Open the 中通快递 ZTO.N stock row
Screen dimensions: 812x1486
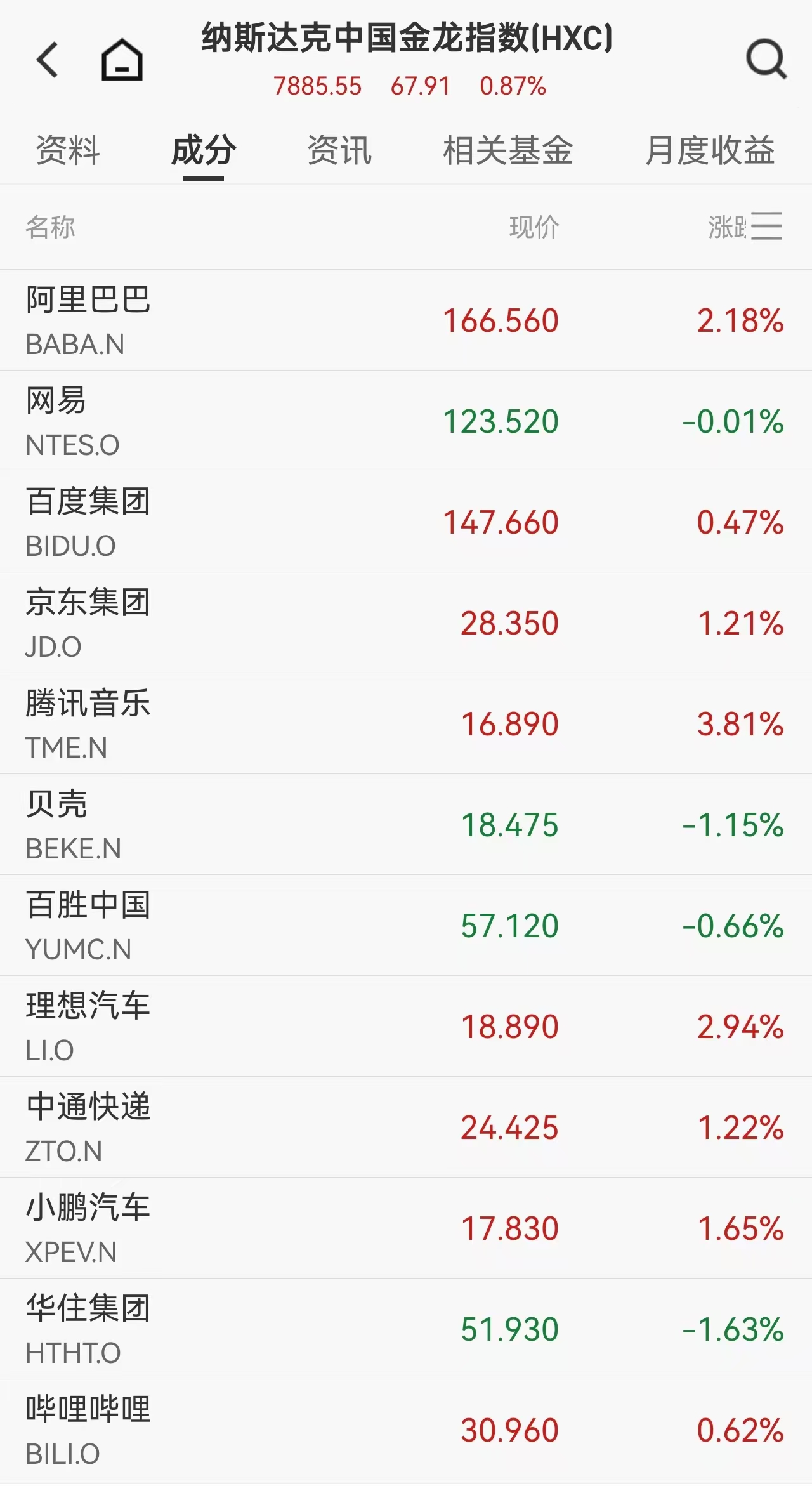(x=406, y=1128)
